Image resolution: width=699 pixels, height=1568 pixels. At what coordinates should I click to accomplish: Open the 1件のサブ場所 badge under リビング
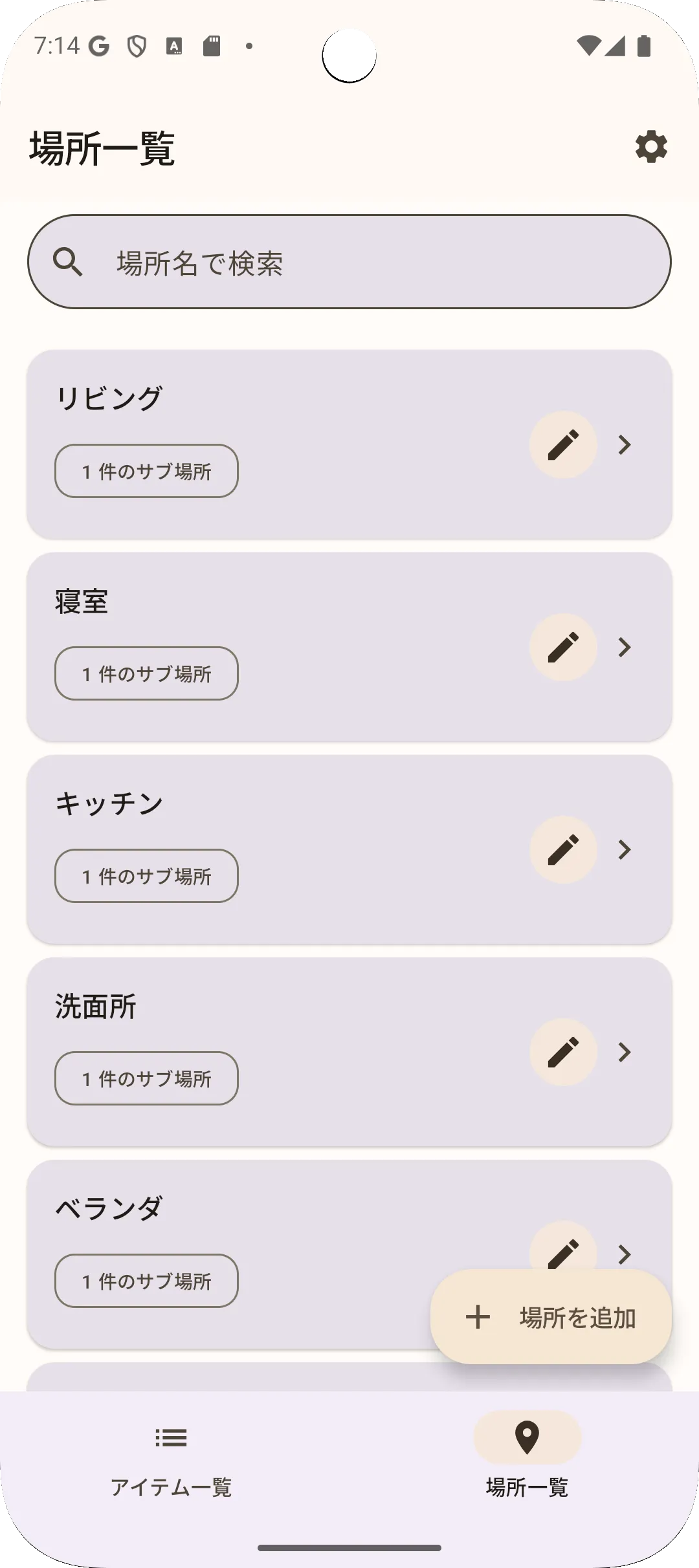point(146,471)
